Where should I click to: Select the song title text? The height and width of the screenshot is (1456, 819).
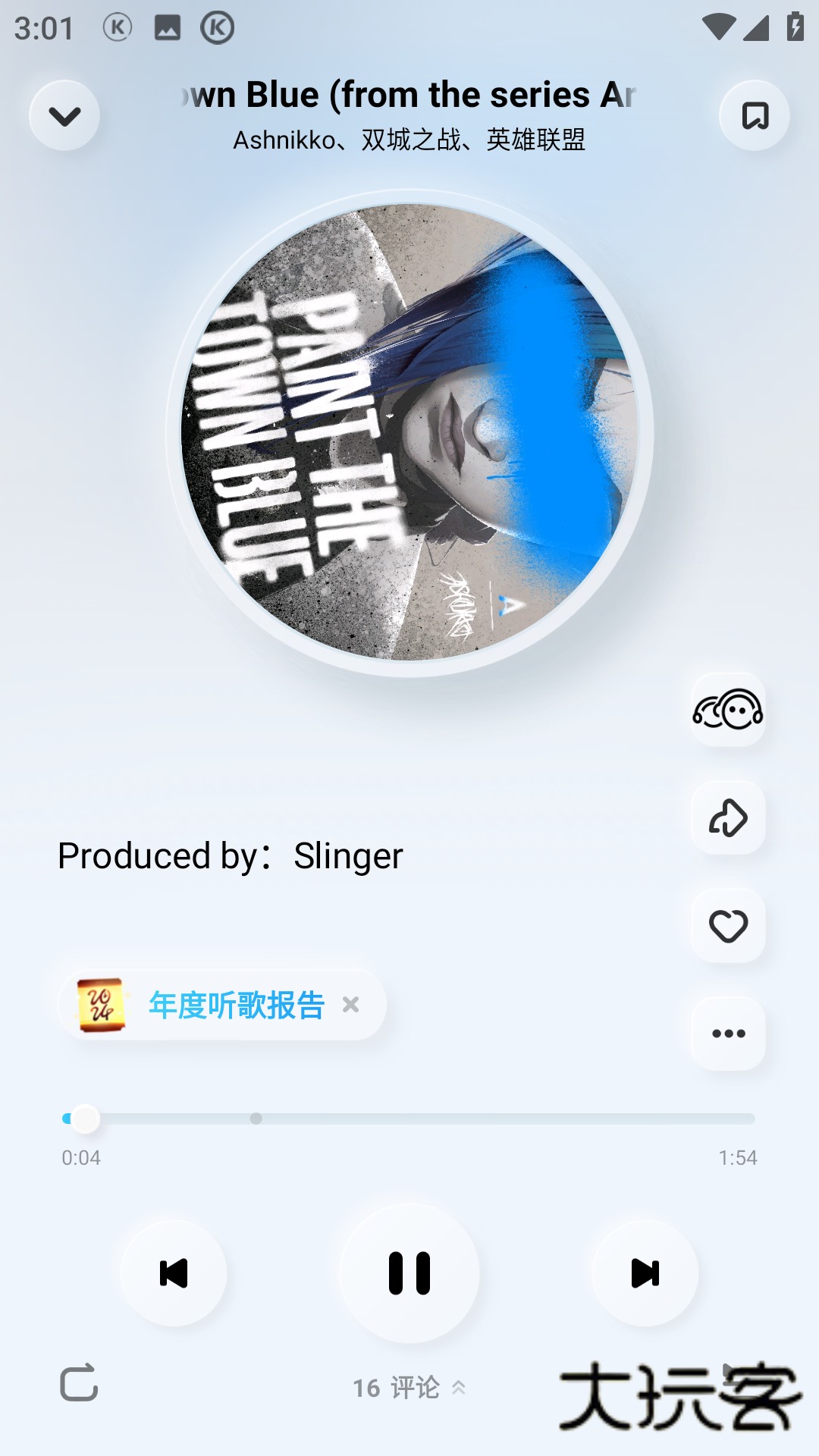[409, 93]
